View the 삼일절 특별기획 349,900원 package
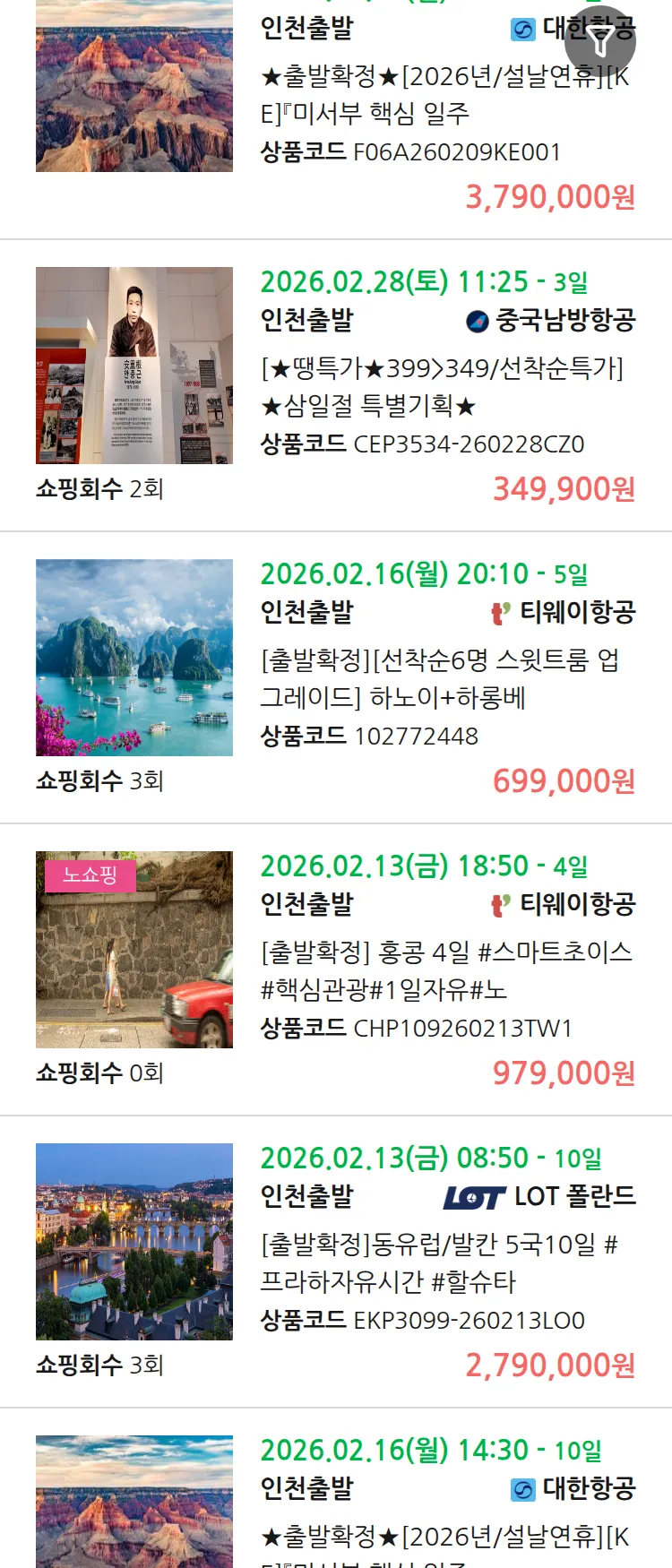 pos(444,387)
